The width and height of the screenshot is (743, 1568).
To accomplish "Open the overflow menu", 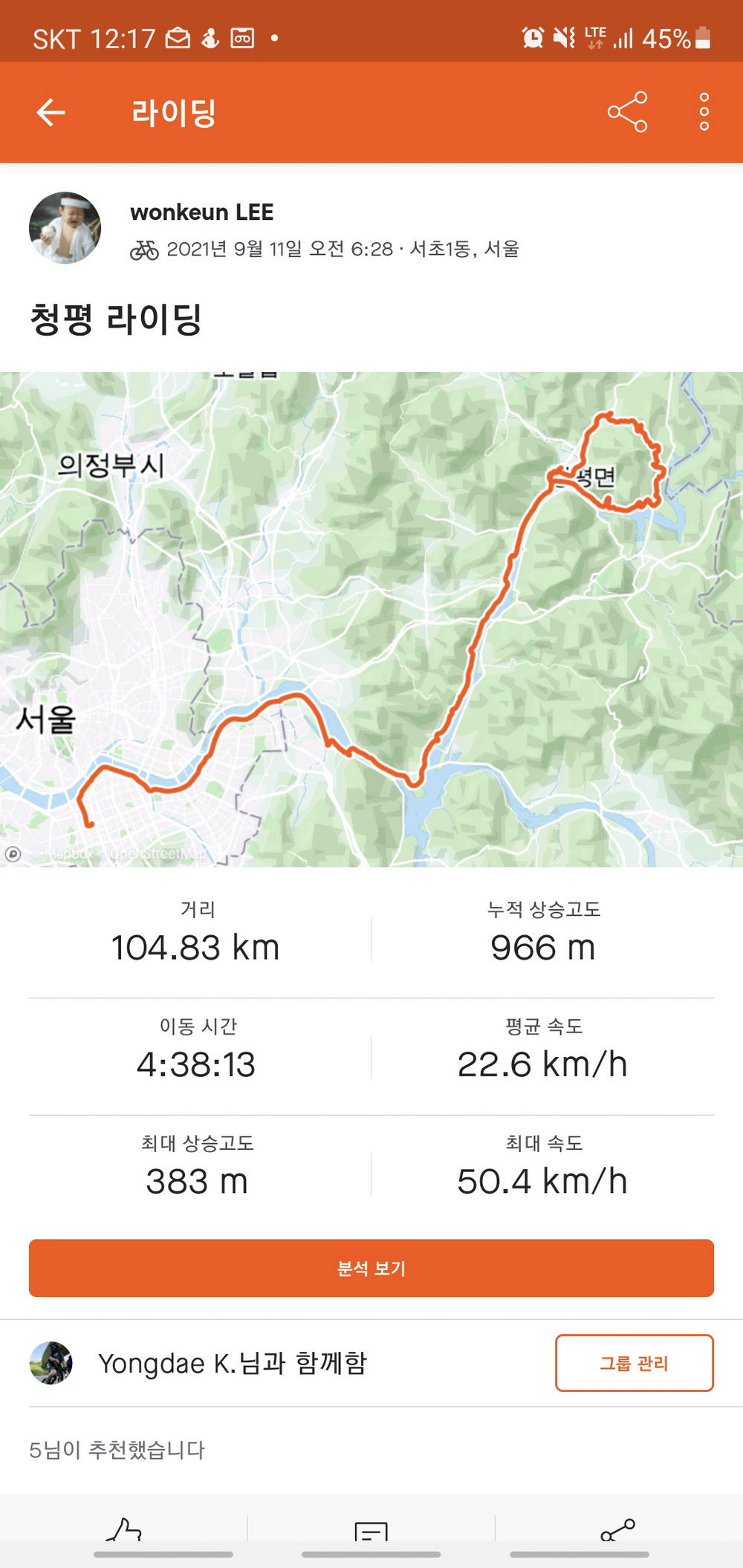I will [x=704, y=112].
